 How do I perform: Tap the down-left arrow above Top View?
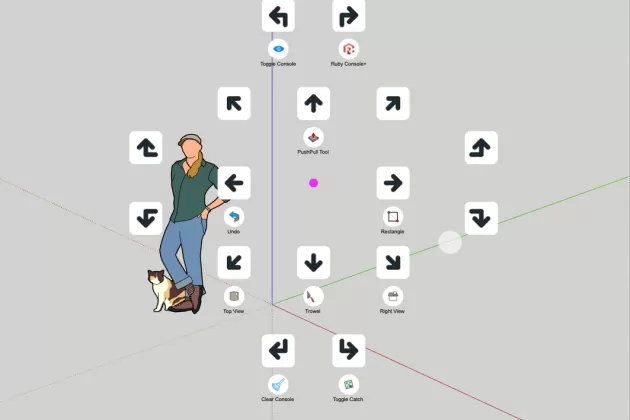pyautogui.click(x=234, y=263)
